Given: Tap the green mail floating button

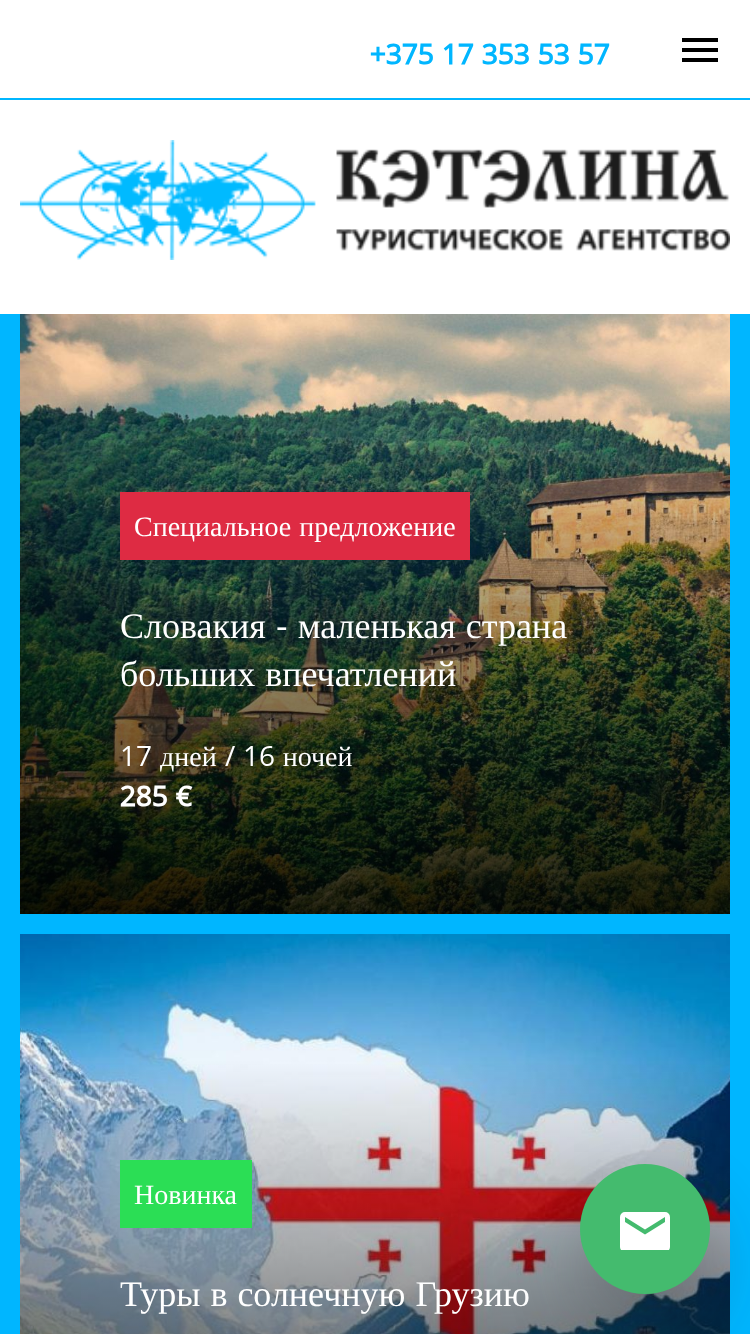Looking at the screenshot, I should pyautogui.click(x=645, y=1229).
